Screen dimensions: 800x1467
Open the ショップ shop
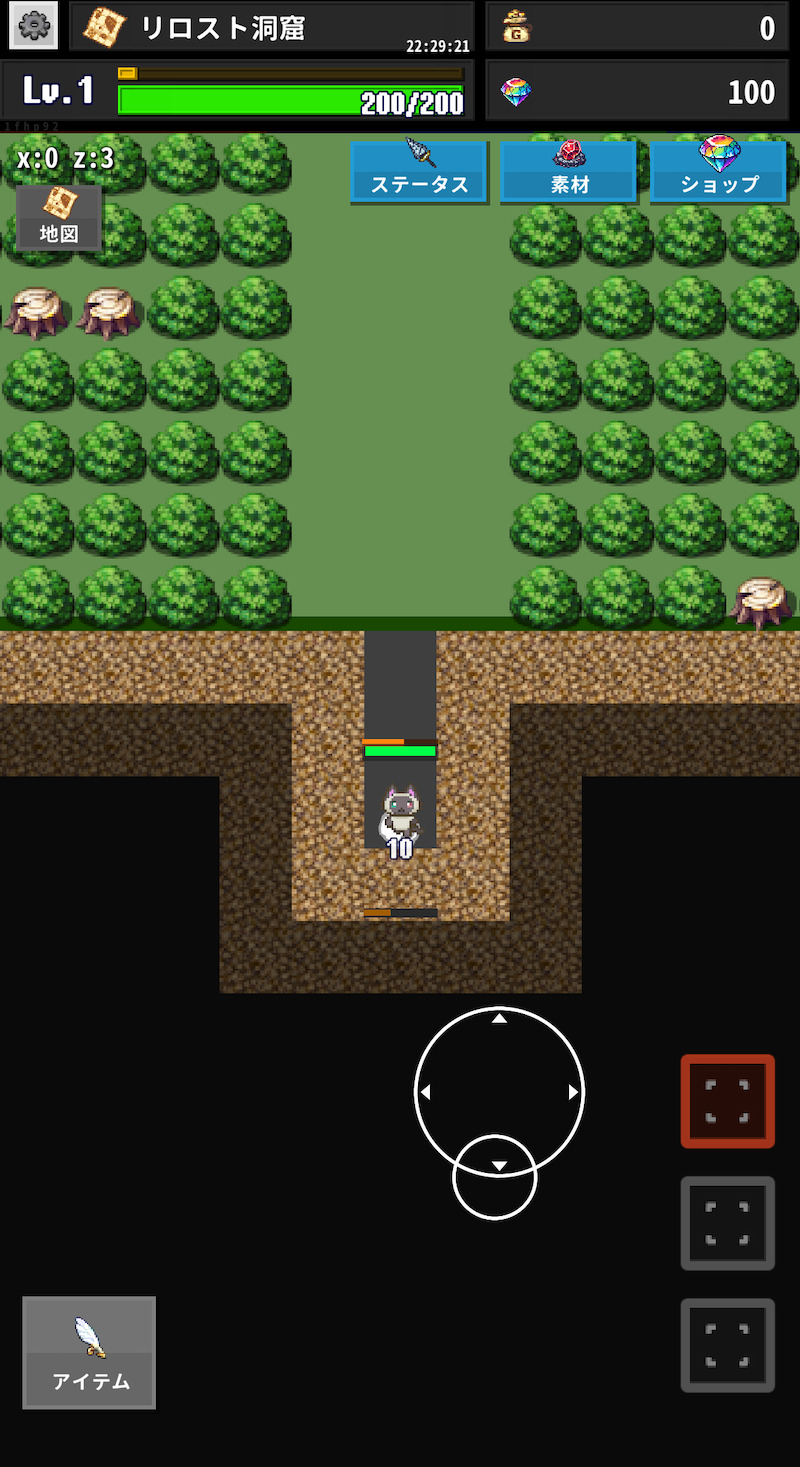click(x=719, y=171)
